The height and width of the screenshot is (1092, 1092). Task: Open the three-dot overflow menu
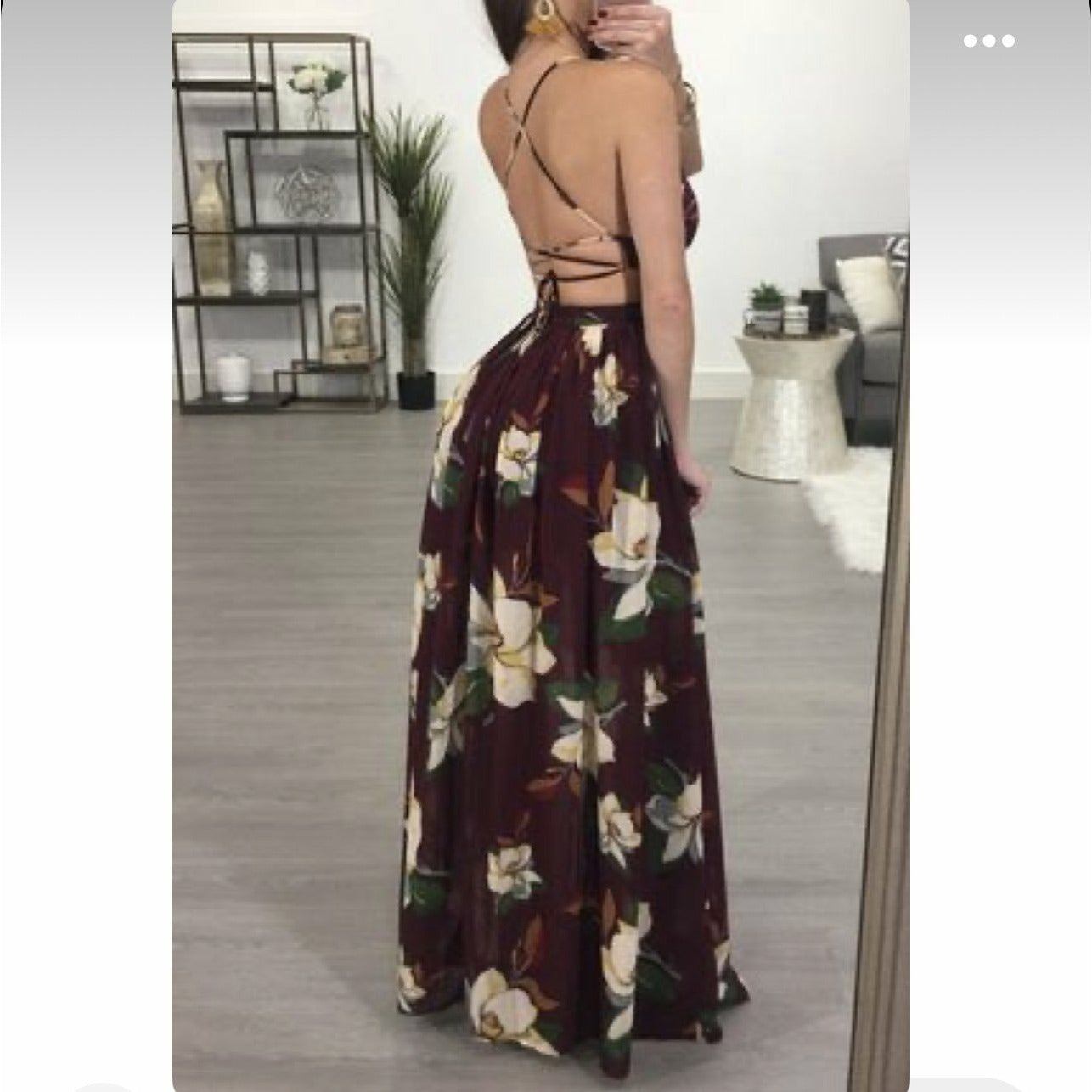coord(989,41)
